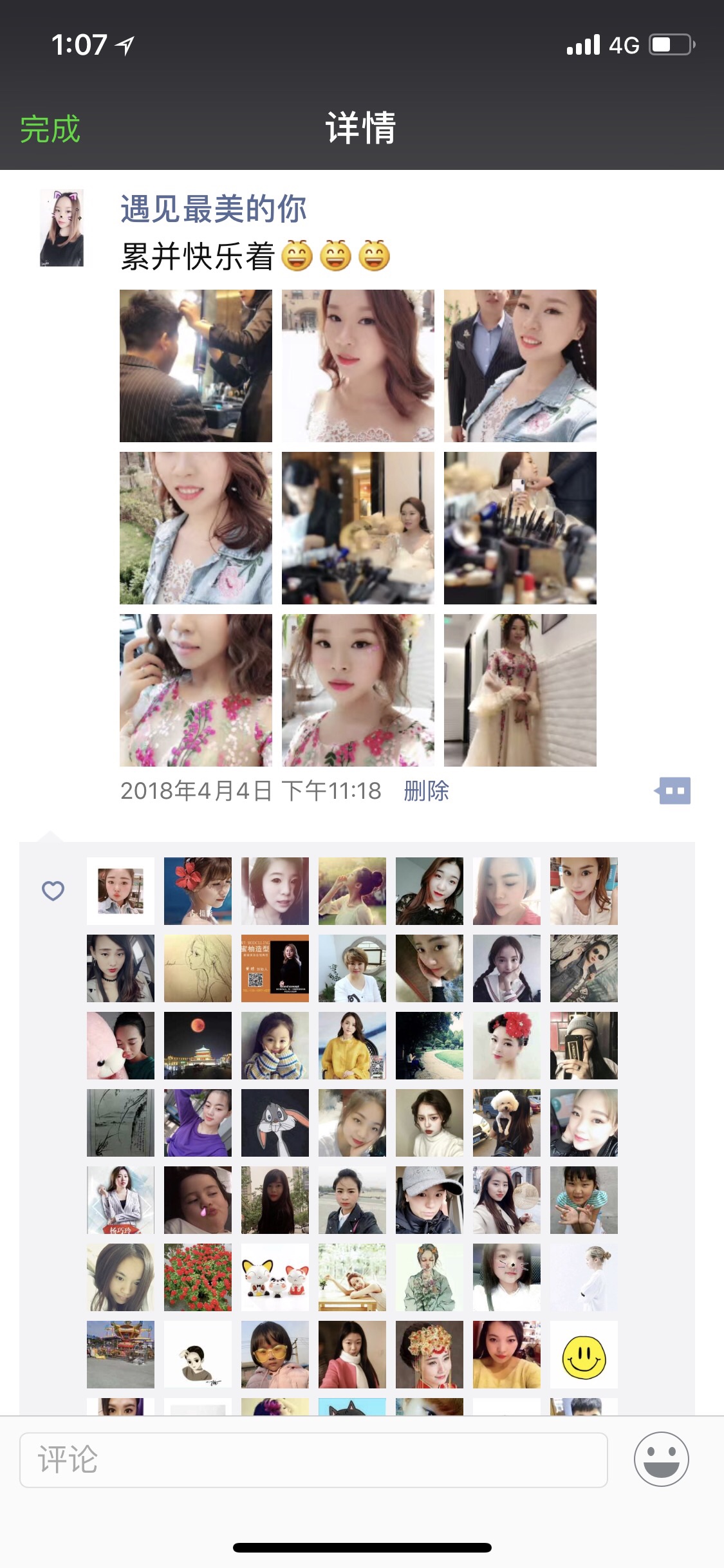724x1568 pixels.
Task: Delete this post via 删除
Action: (x=426, y=790)
